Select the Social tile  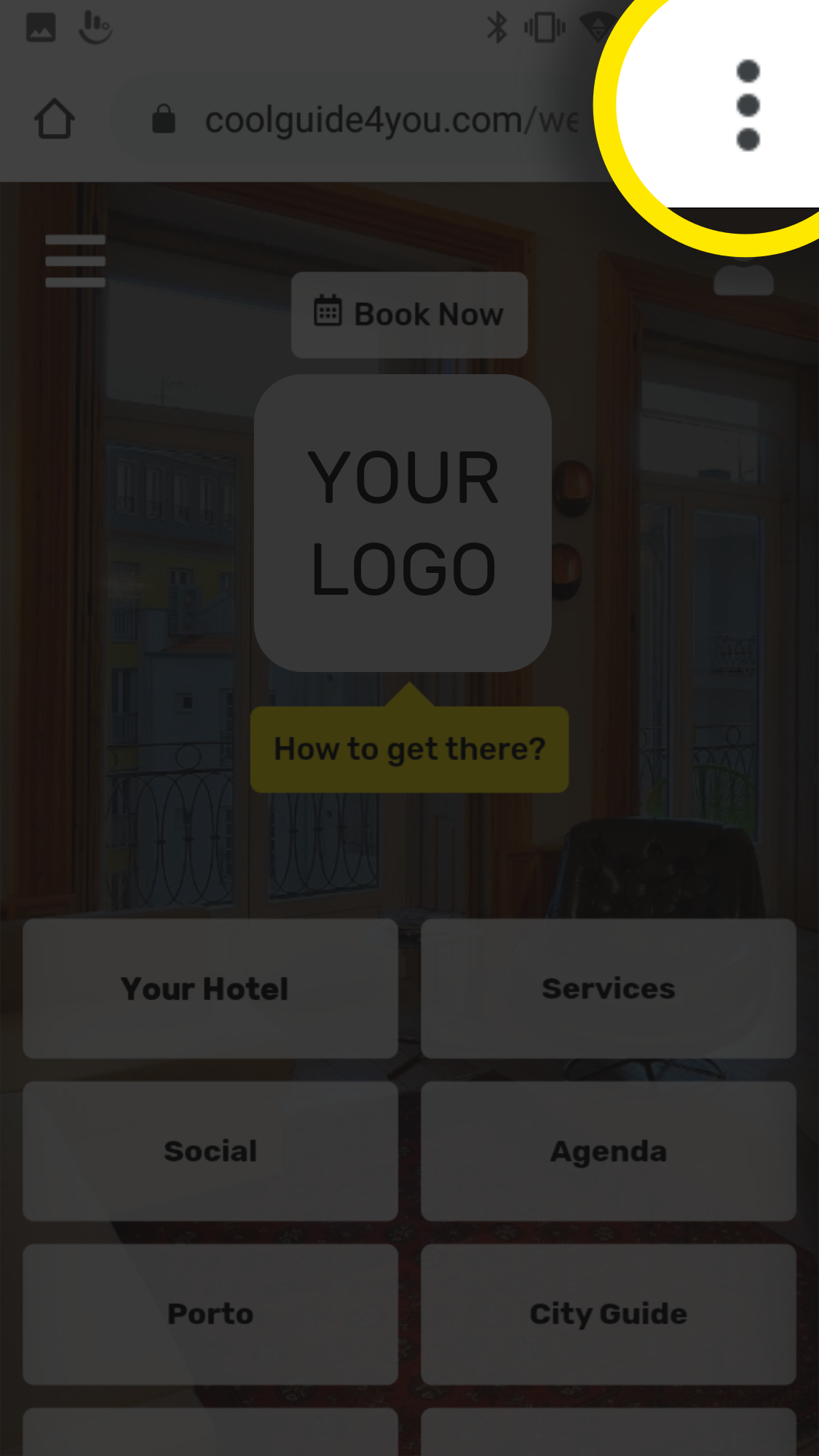coord(210,1151)
